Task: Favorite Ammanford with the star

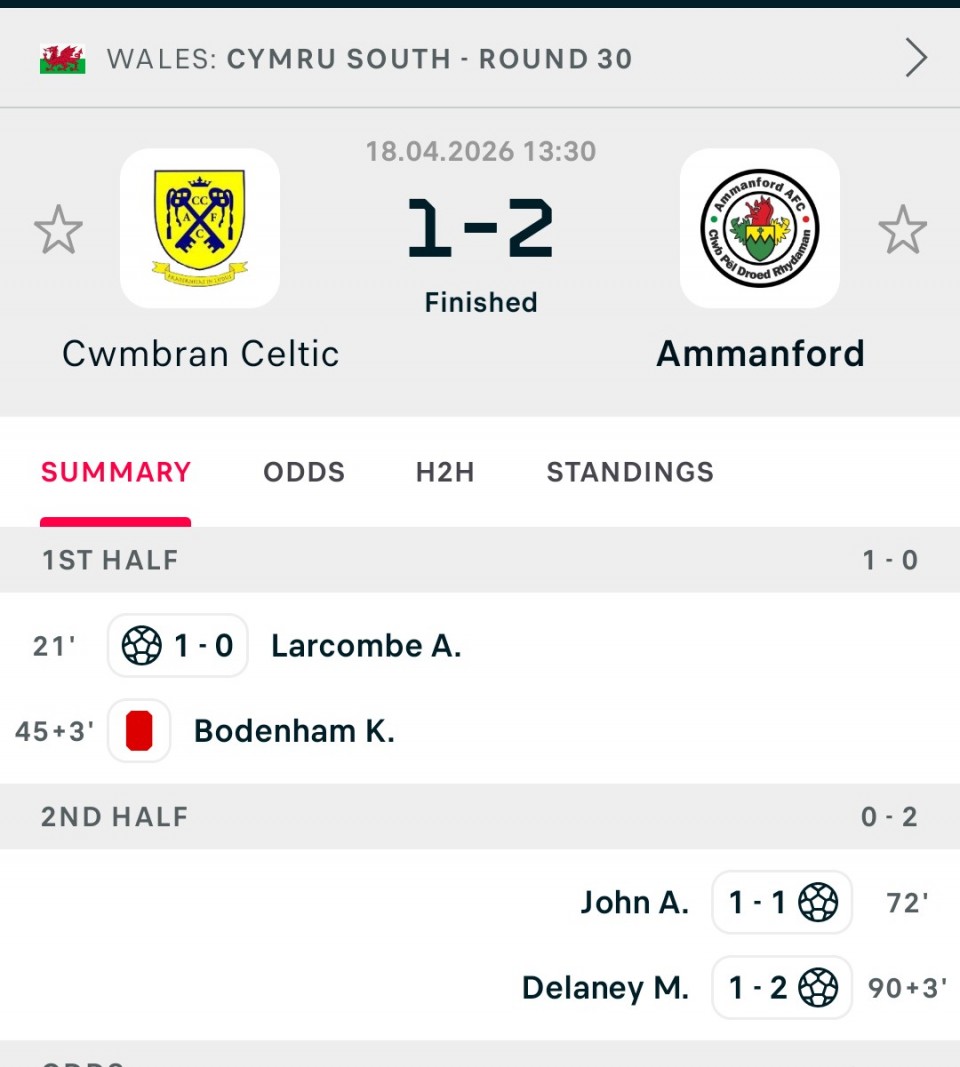Action: coord(902,229)
